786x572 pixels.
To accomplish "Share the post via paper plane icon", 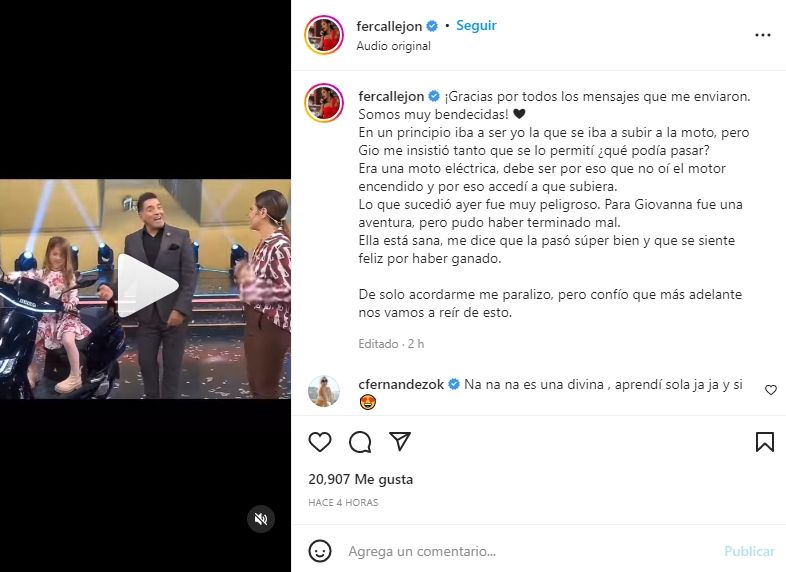I will [400, 442].
